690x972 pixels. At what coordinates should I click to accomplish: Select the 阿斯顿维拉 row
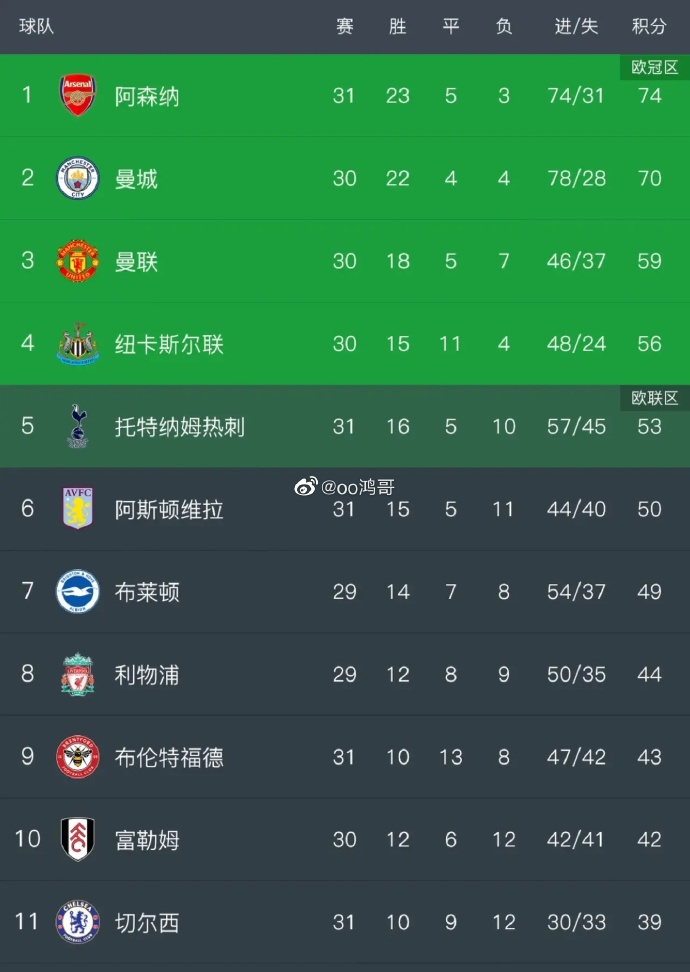[168, 510]
